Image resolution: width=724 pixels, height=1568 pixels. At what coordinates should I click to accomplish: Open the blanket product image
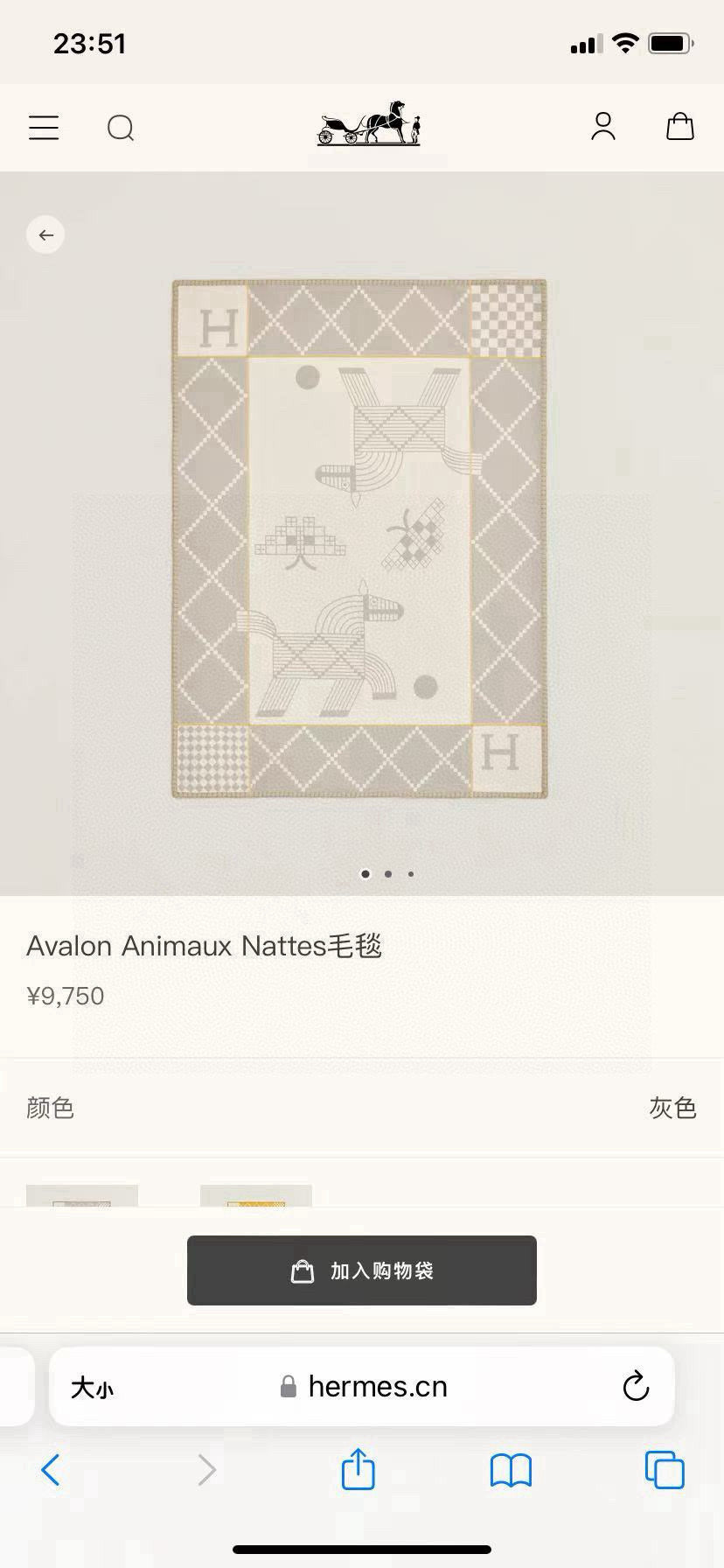(x=359, y=538)
